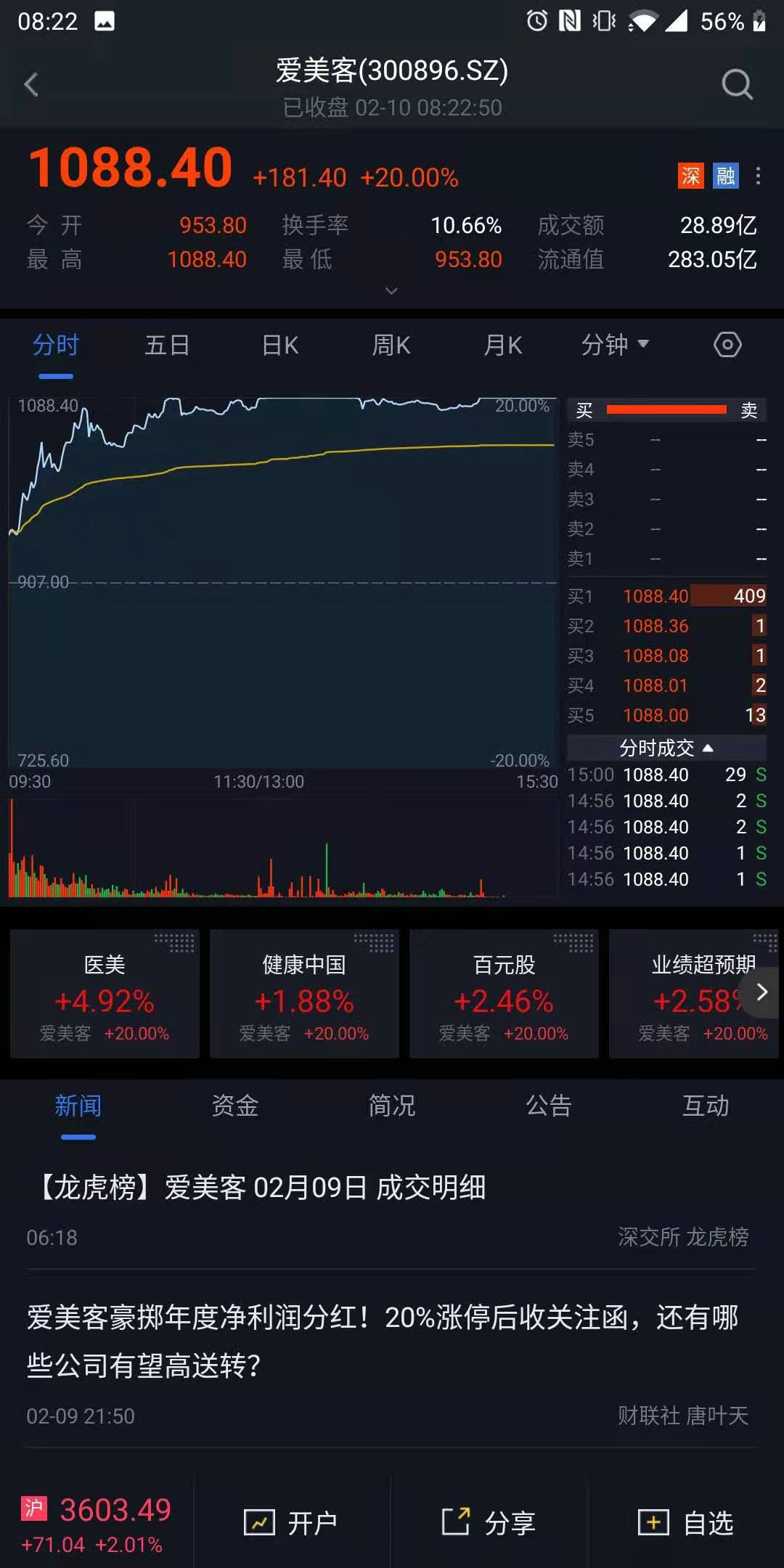Go back using the top-left arrow
Image resolution: width=784 pixels, height=1568 pixels.
coord(31,85)
